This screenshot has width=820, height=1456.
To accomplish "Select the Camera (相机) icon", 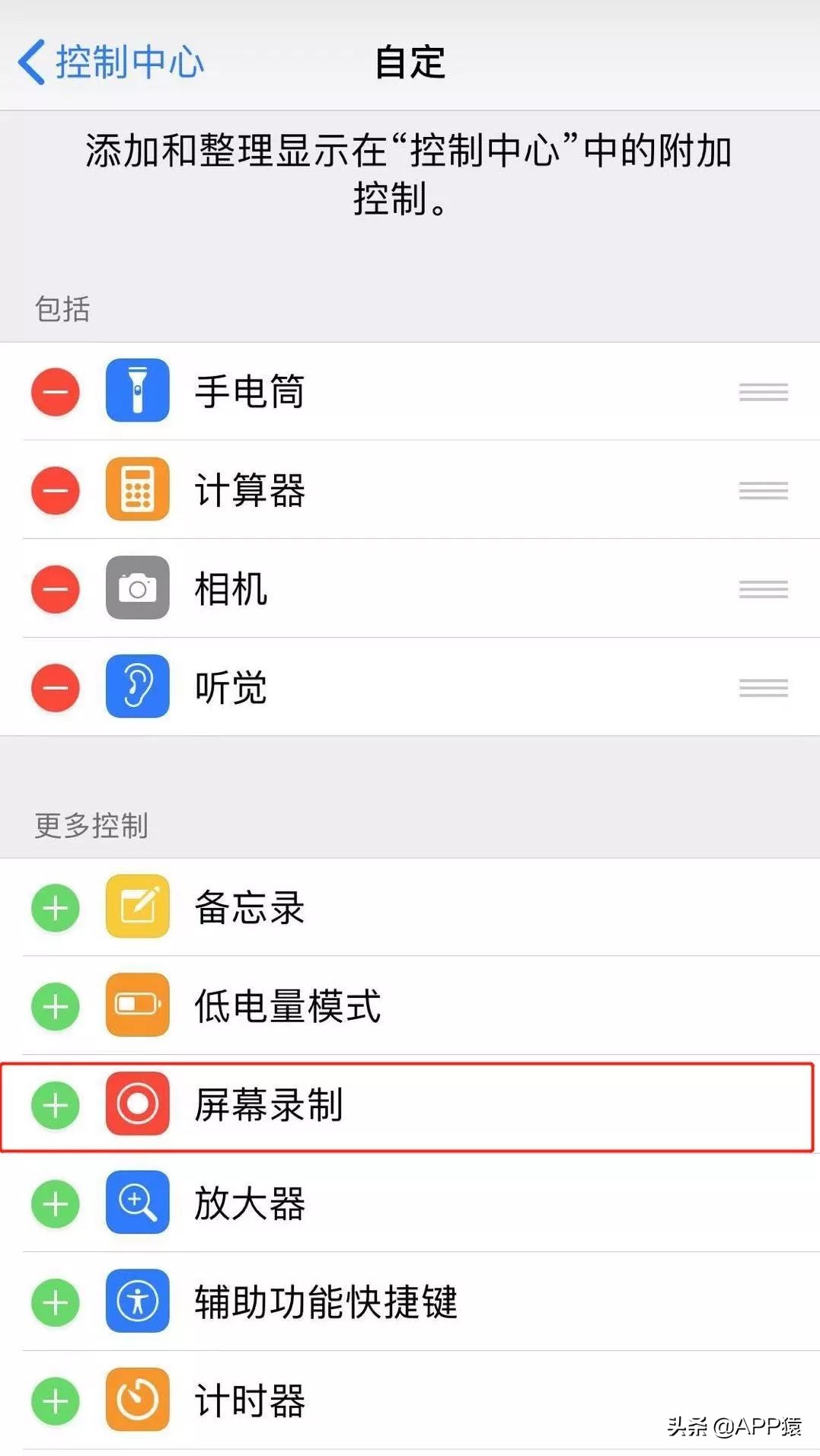I will click(137, 589).
